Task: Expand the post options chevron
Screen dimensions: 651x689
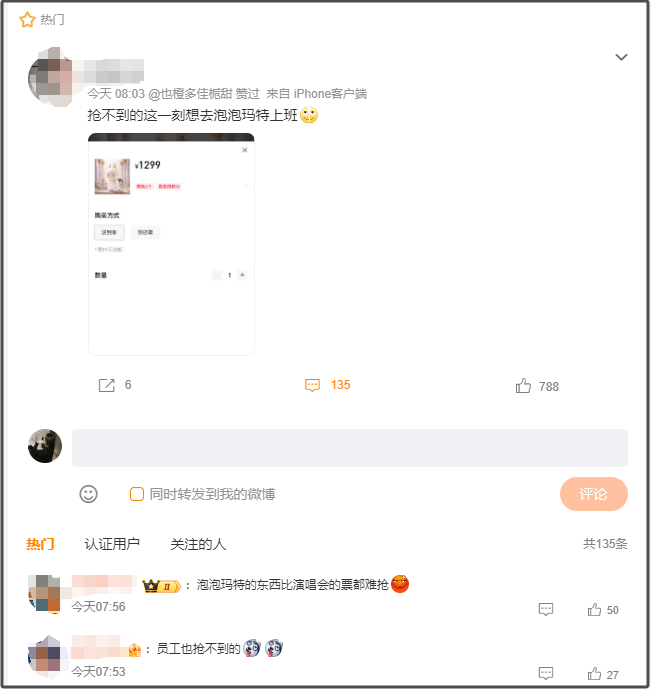Action: click(621, 58)
